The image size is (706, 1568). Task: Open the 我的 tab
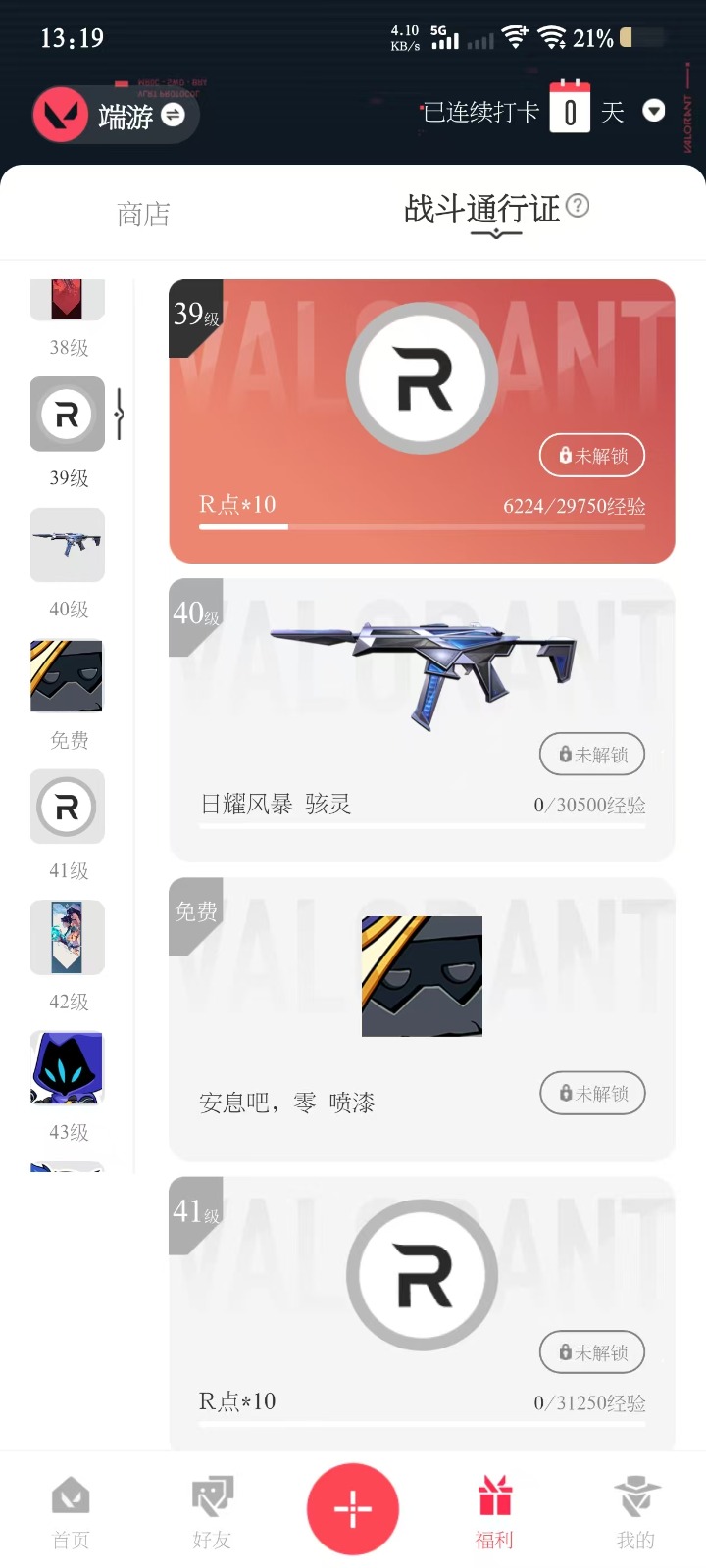635,1512
